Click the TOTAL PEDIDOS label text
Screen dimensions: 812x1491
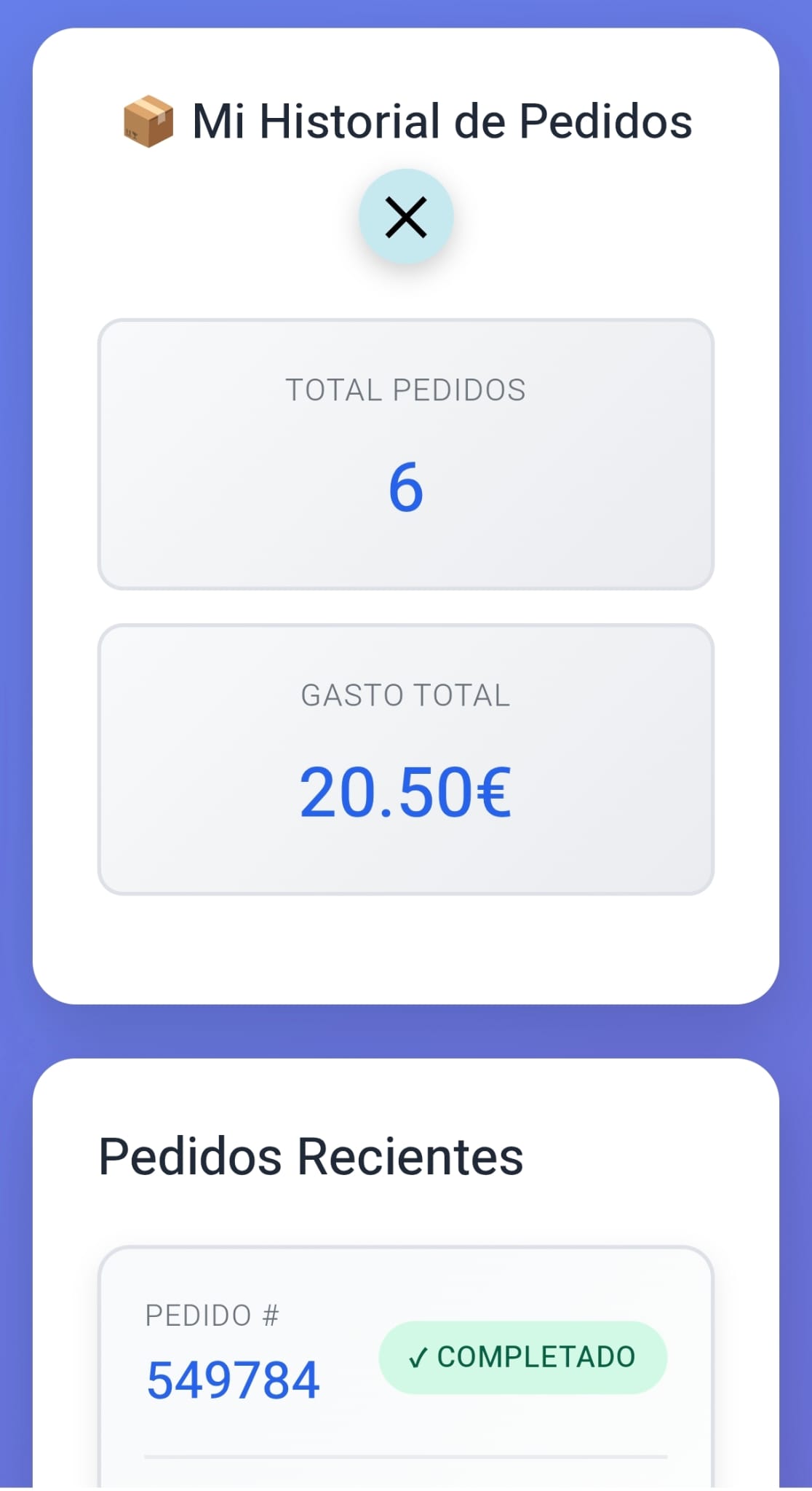(x=406, y=389)
